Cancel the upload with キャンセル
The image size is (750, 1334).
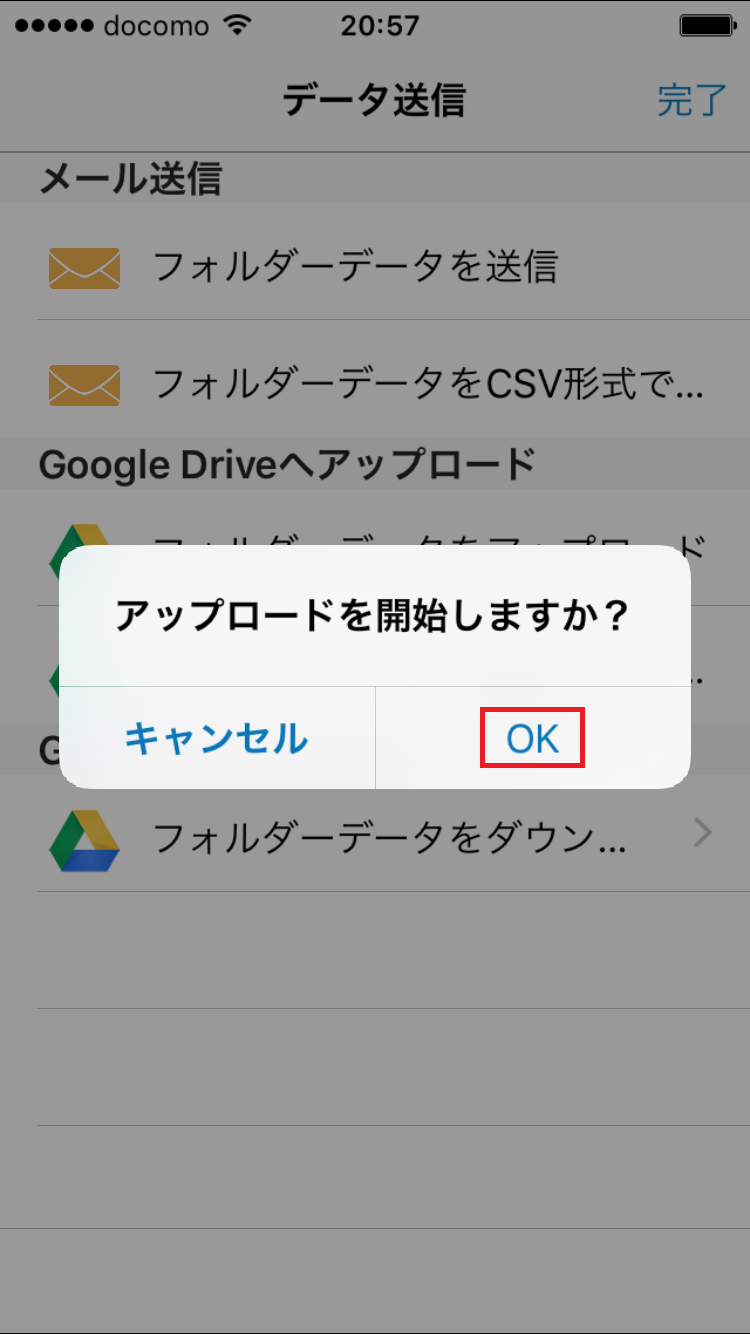[x=216, y=739]
